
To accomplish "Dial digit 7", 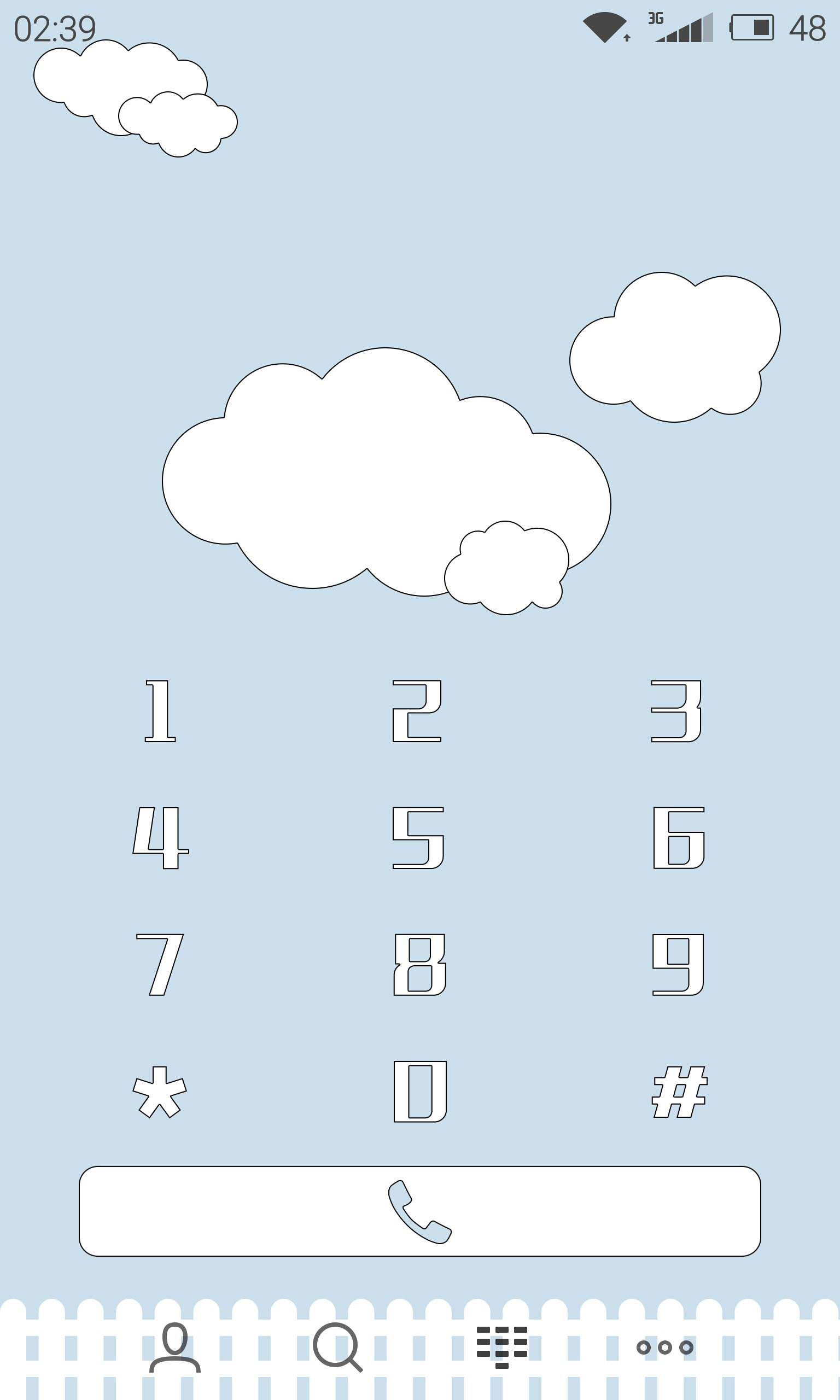I will [x=160, y=964].
